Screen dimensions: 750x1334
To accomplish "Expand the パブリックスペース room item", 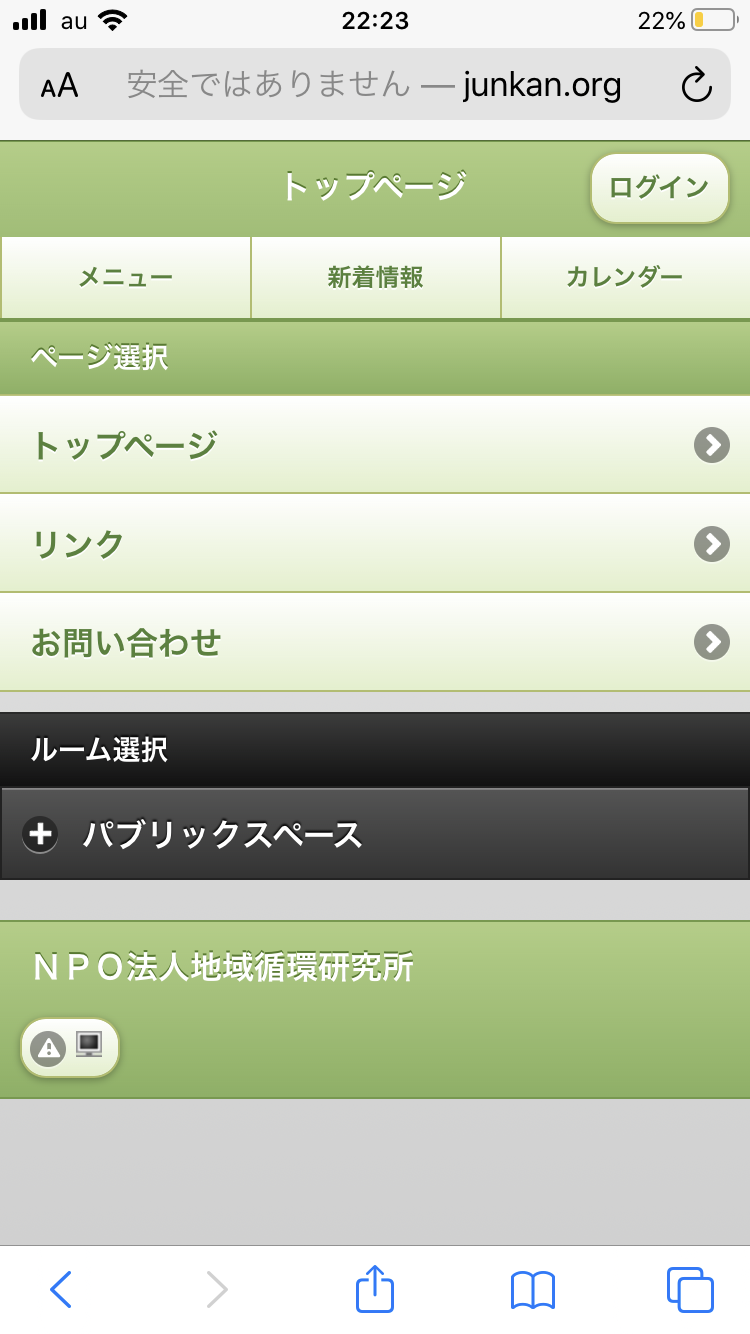I will coord(375,834).
